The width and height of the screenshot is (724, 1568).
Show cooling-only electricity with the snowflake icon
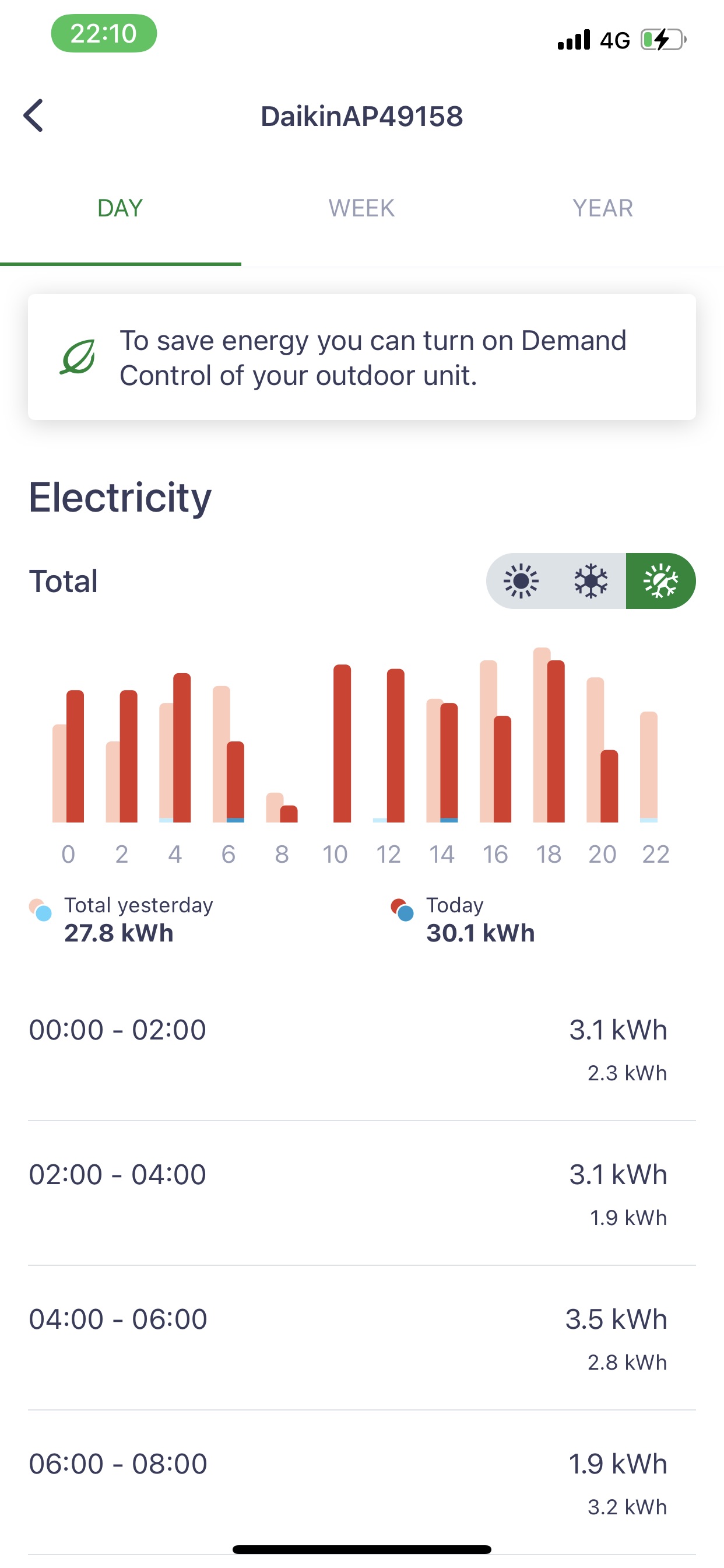pos(591,582)
